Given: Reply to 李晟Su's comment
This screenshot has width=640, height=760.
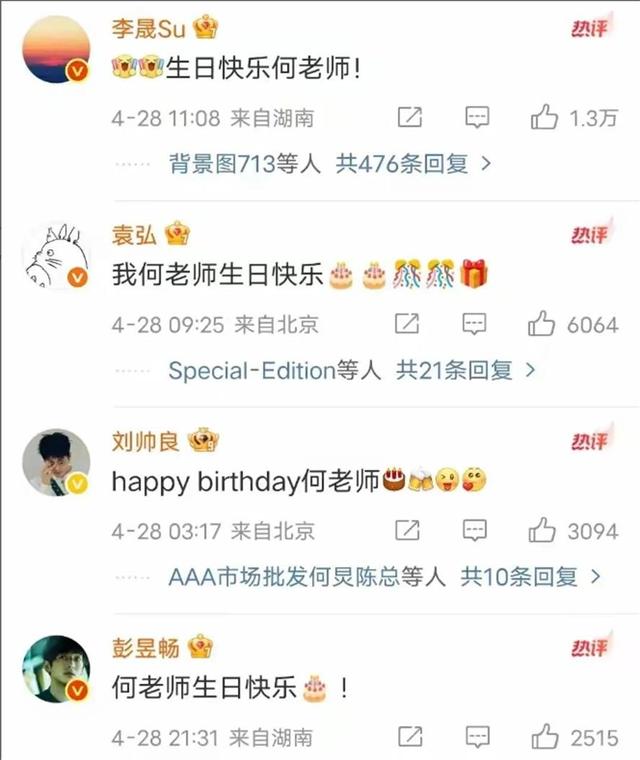Looking at the screenshot, I should coord(477,118).
